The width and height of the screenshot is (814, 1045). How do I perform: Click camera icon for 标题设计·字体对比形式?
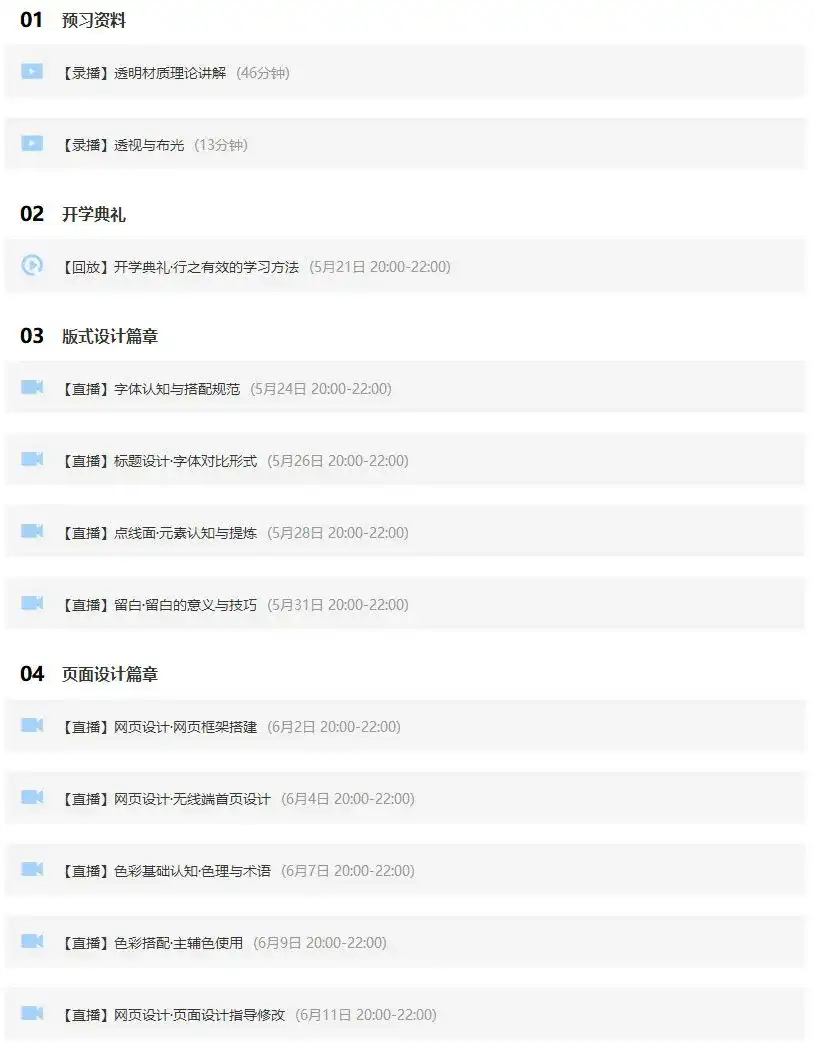(x=31, y=460)
